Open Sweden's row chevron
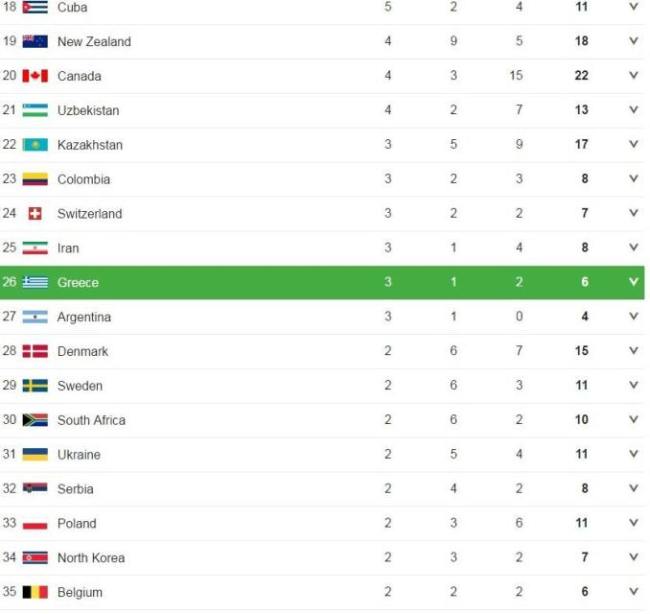 (x=633, y=386)
